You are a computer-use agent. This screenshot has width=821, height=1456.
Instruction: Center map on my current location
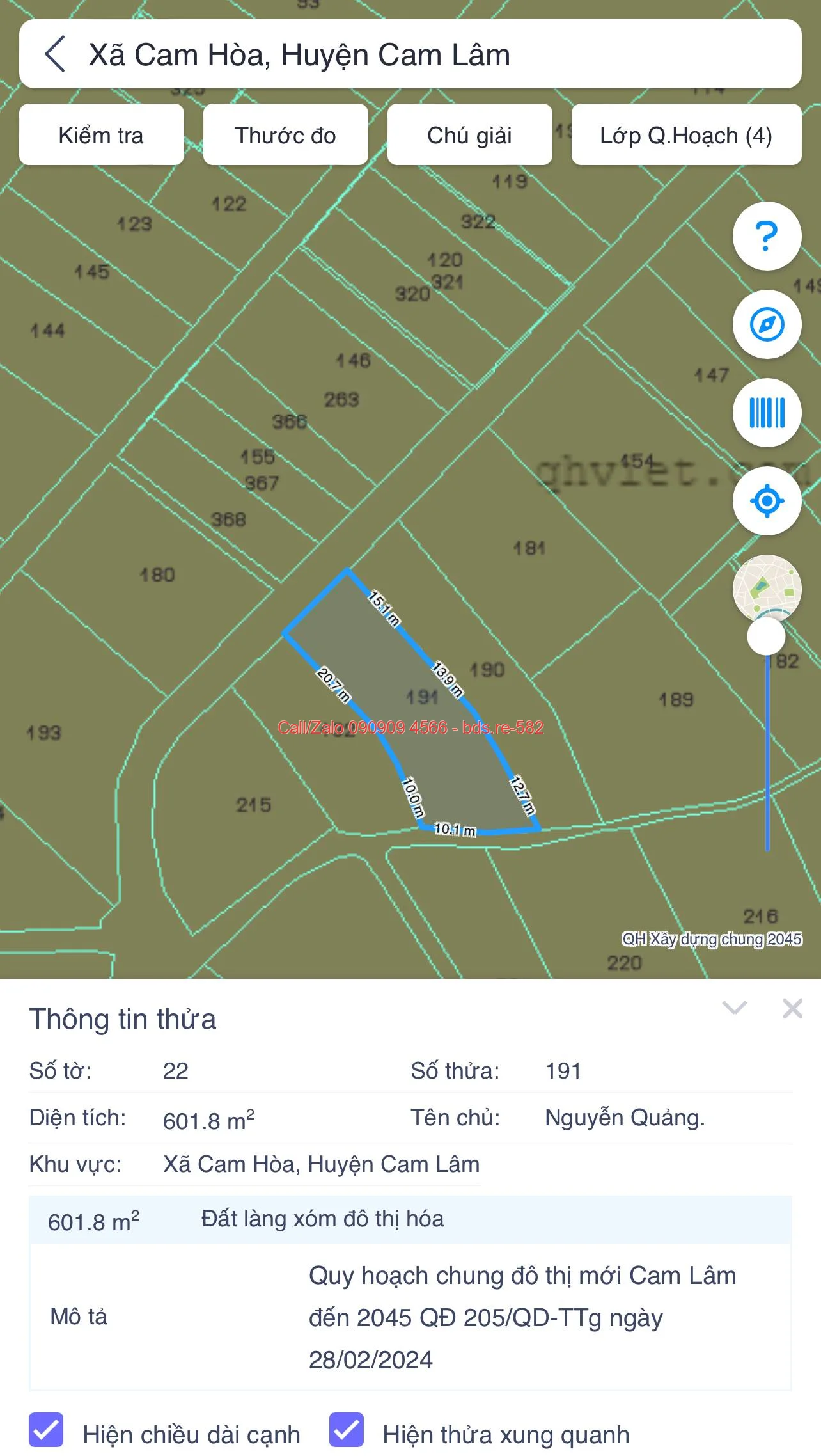tap(767, 501)
